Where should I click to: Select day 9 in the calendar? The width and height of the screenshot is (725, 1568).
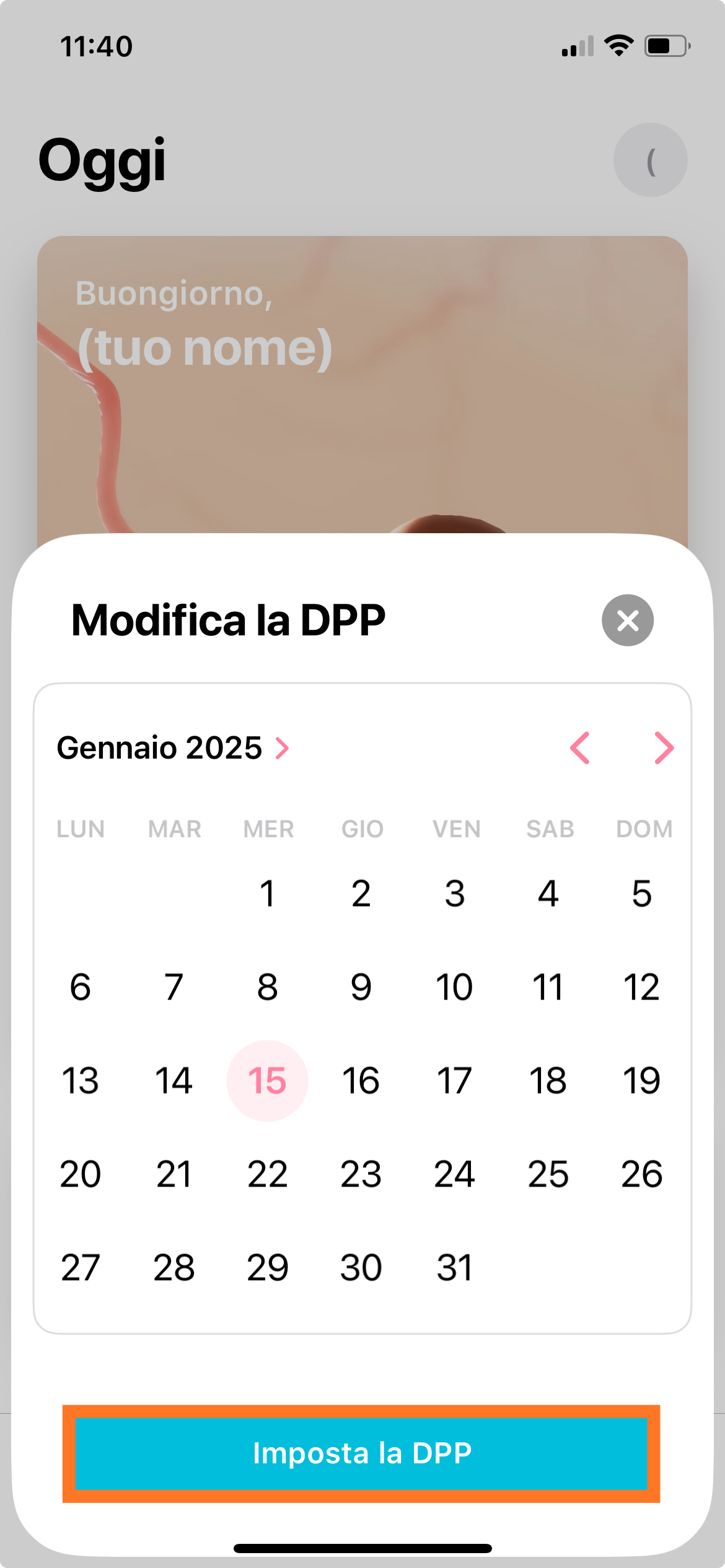pos(361,987)
